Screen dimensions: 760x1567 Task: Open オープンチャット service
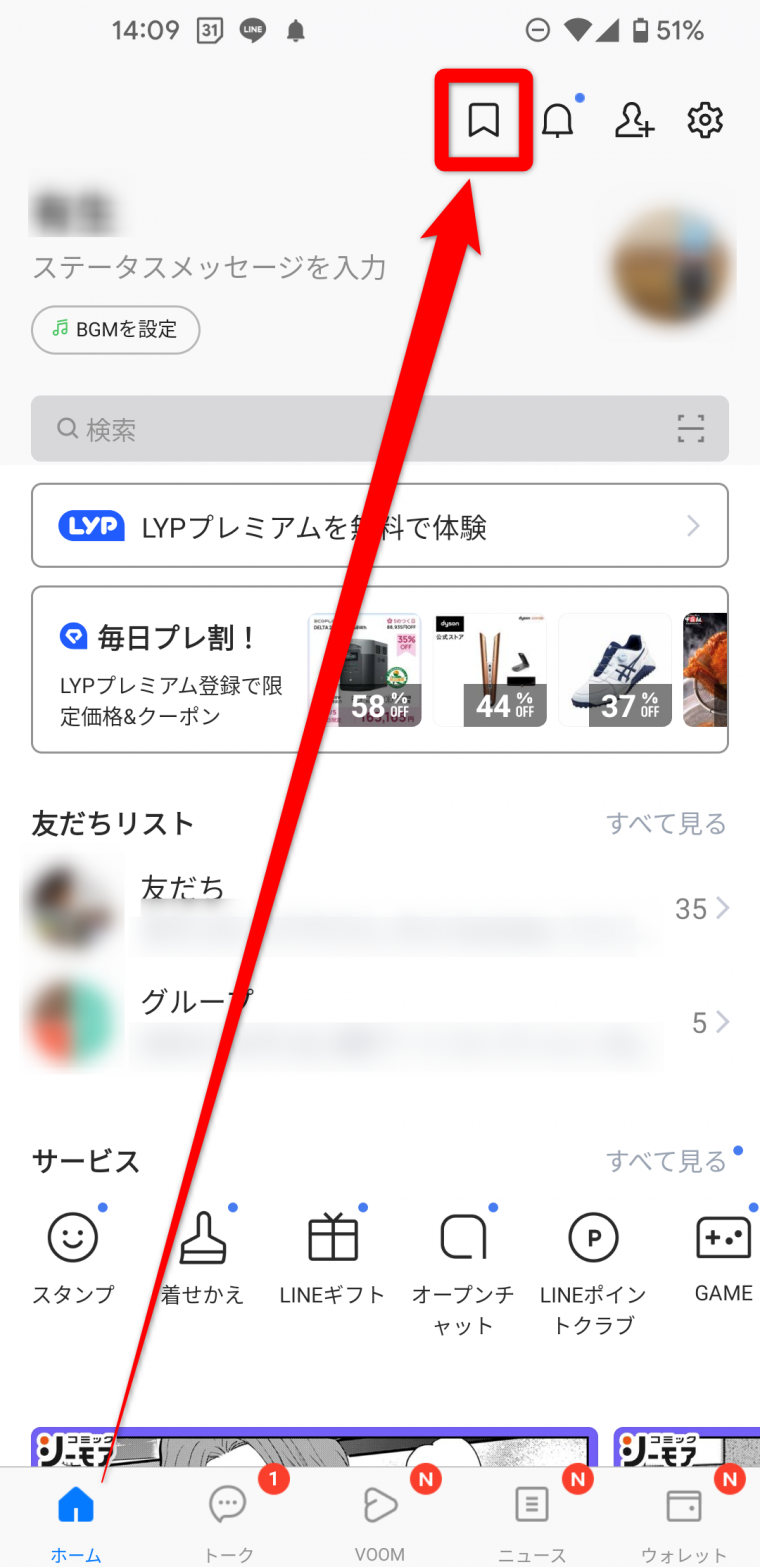pos(463,1274)
